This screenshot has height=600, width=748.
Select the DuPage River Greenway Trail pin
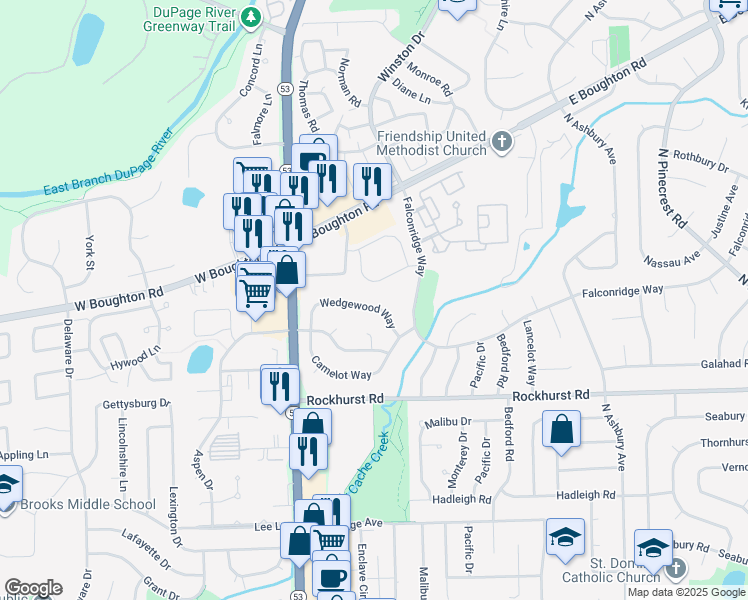252,17
